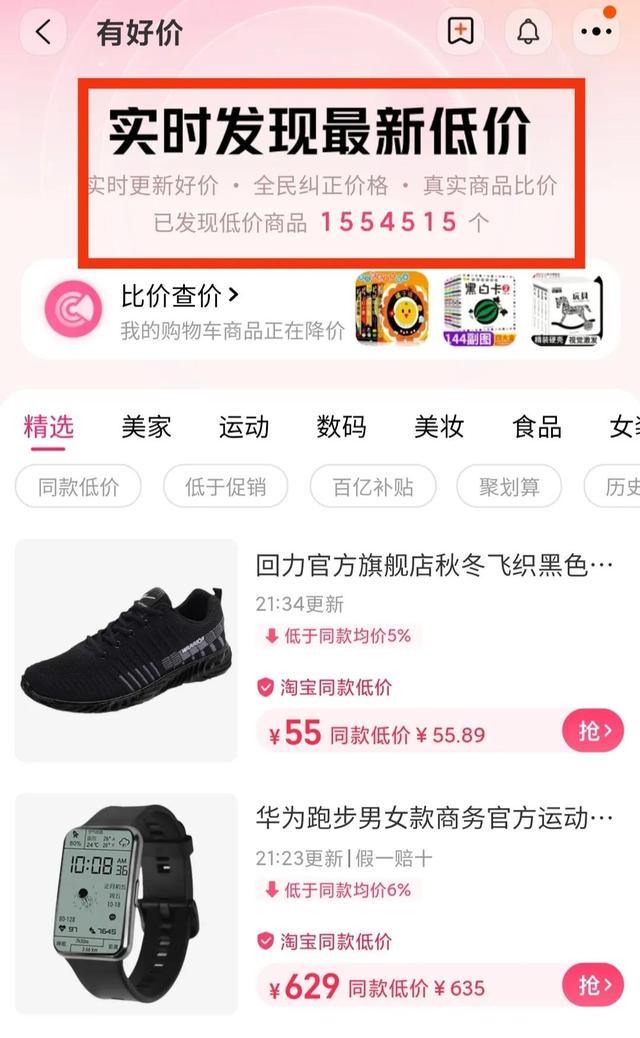Viewport: 640px width, 1038px height.
Task: Switch to the 精选 tab
Action: click(48, 427)
